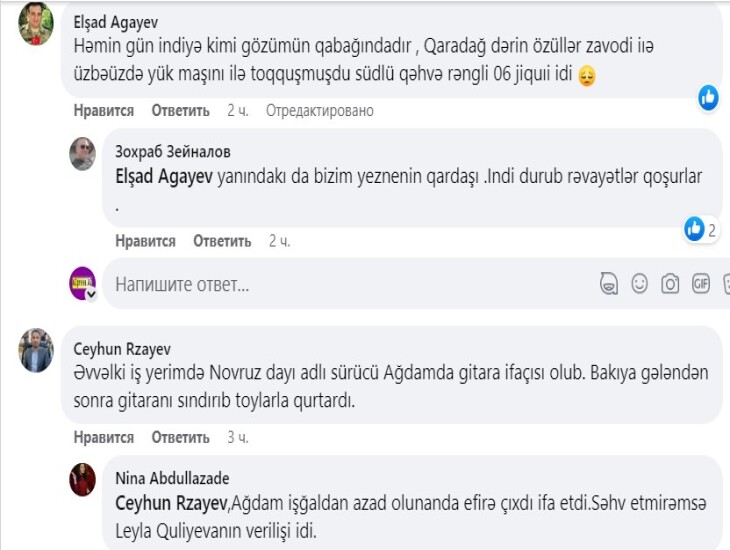Insert a GIF into the reply
Viewport: 730px width, 550px height.
tap(700, 284)
